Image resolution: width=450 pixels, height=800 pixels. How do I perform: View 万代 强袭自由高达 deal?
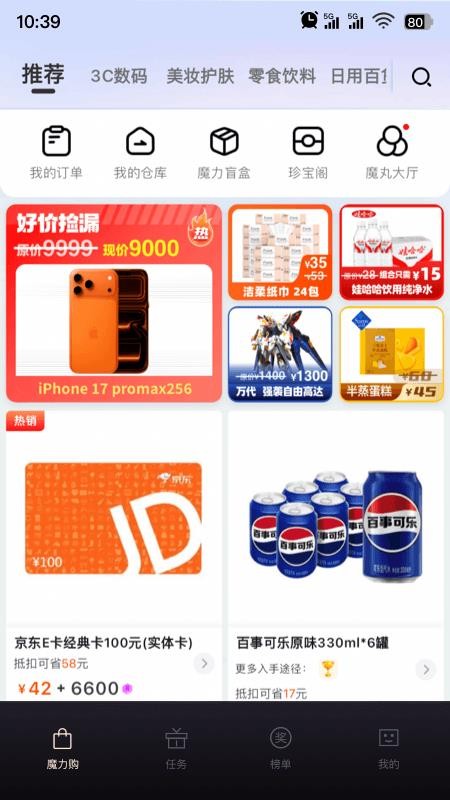[x=280, y=354]
